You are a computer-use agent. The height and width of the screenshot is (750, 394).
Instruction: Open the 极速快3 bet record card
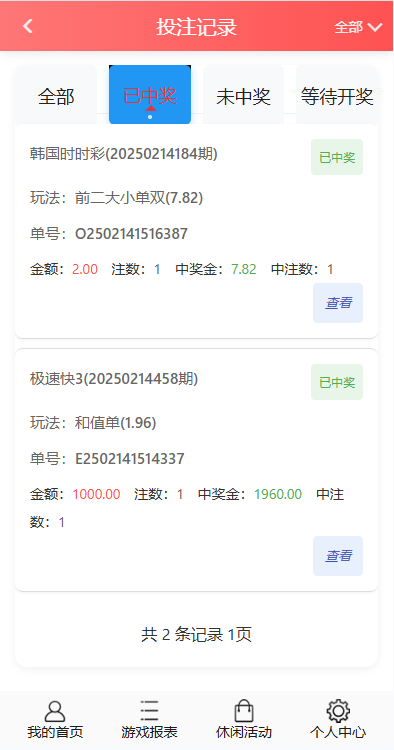(197, 470)
